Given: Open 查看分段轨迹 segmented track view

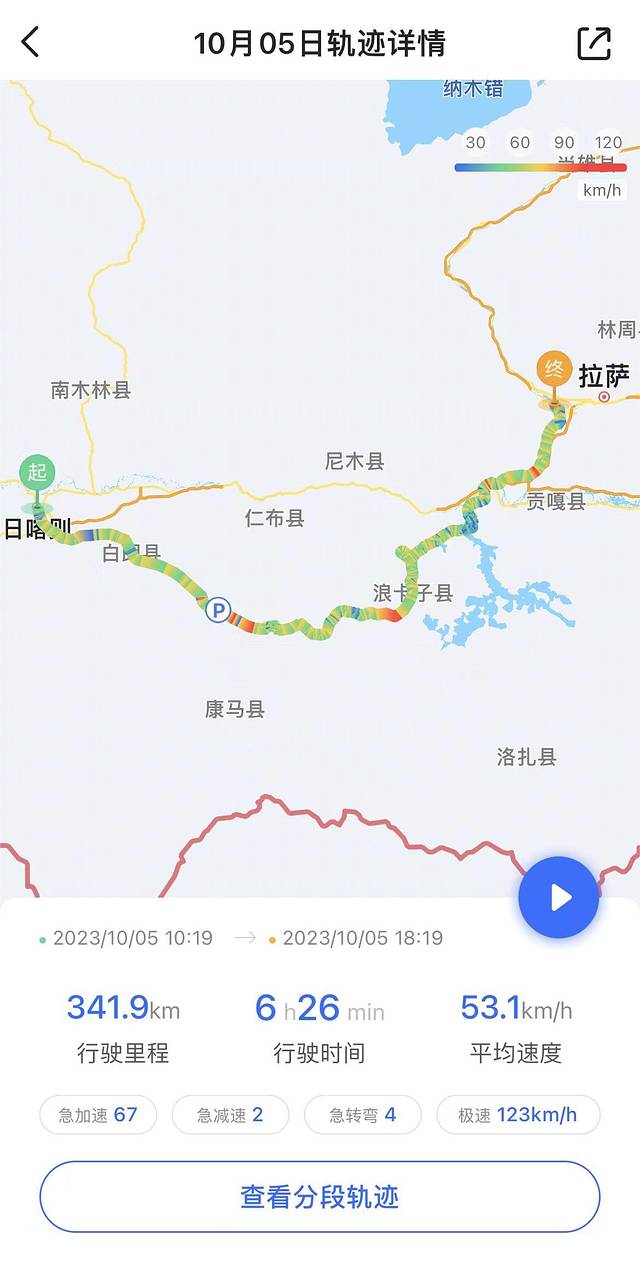Looking at the screenshot, I should coord(320,1196).
